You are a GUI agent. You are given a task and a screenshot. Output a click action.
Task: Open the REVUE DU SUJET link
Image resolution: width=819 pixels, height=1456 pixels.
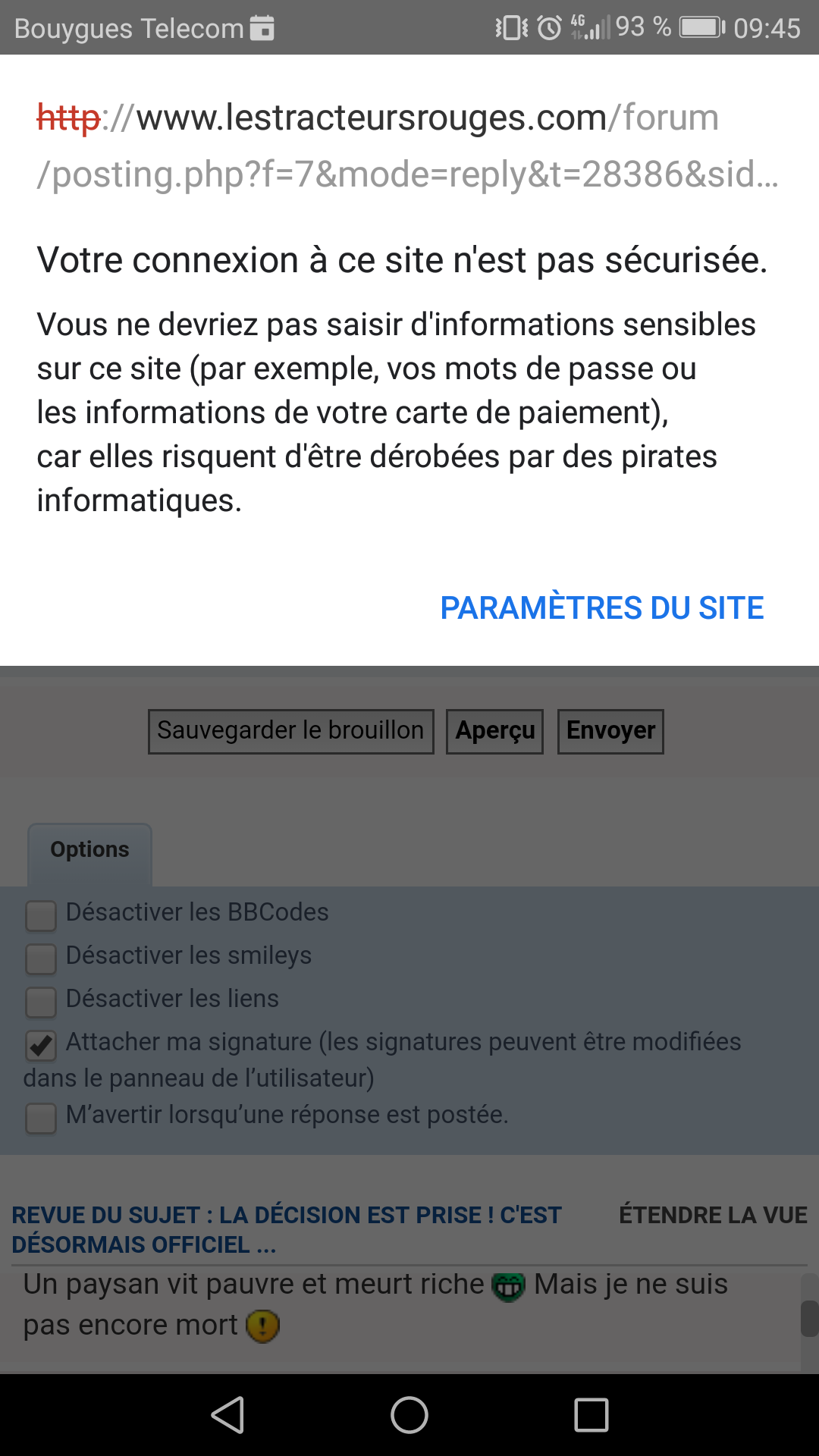pyautogui.click(x=286, y=1229)
